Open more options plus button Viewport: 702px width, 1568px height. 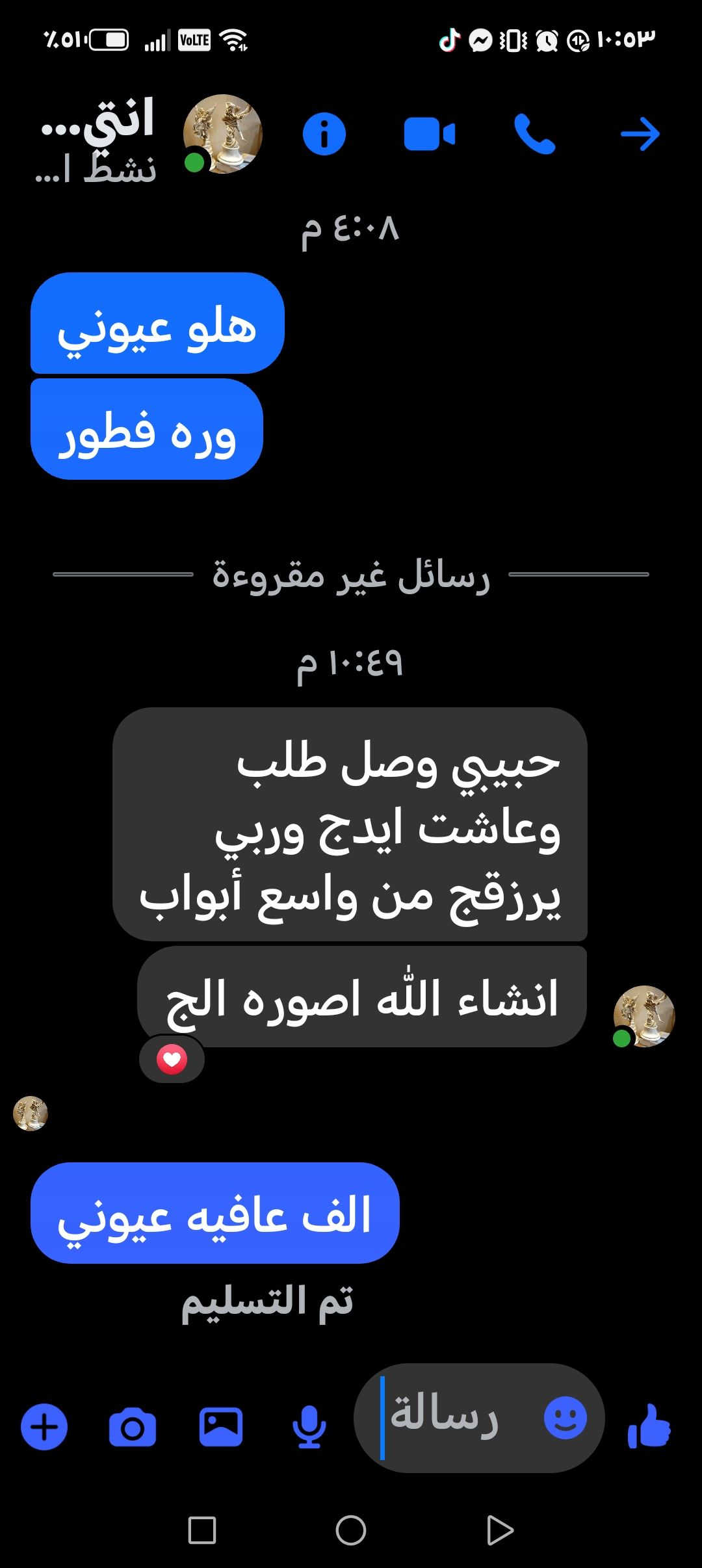[44, 1427]
